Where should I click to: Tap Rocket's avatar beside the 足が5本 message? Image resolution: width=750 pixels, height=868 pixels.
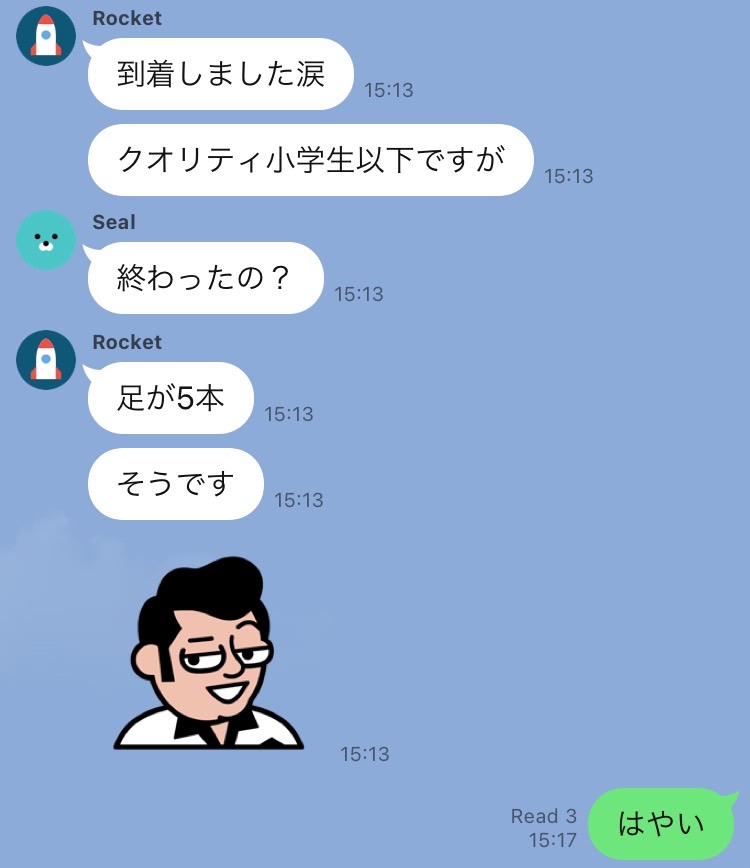pyautogui.click(x=46, y=360)
